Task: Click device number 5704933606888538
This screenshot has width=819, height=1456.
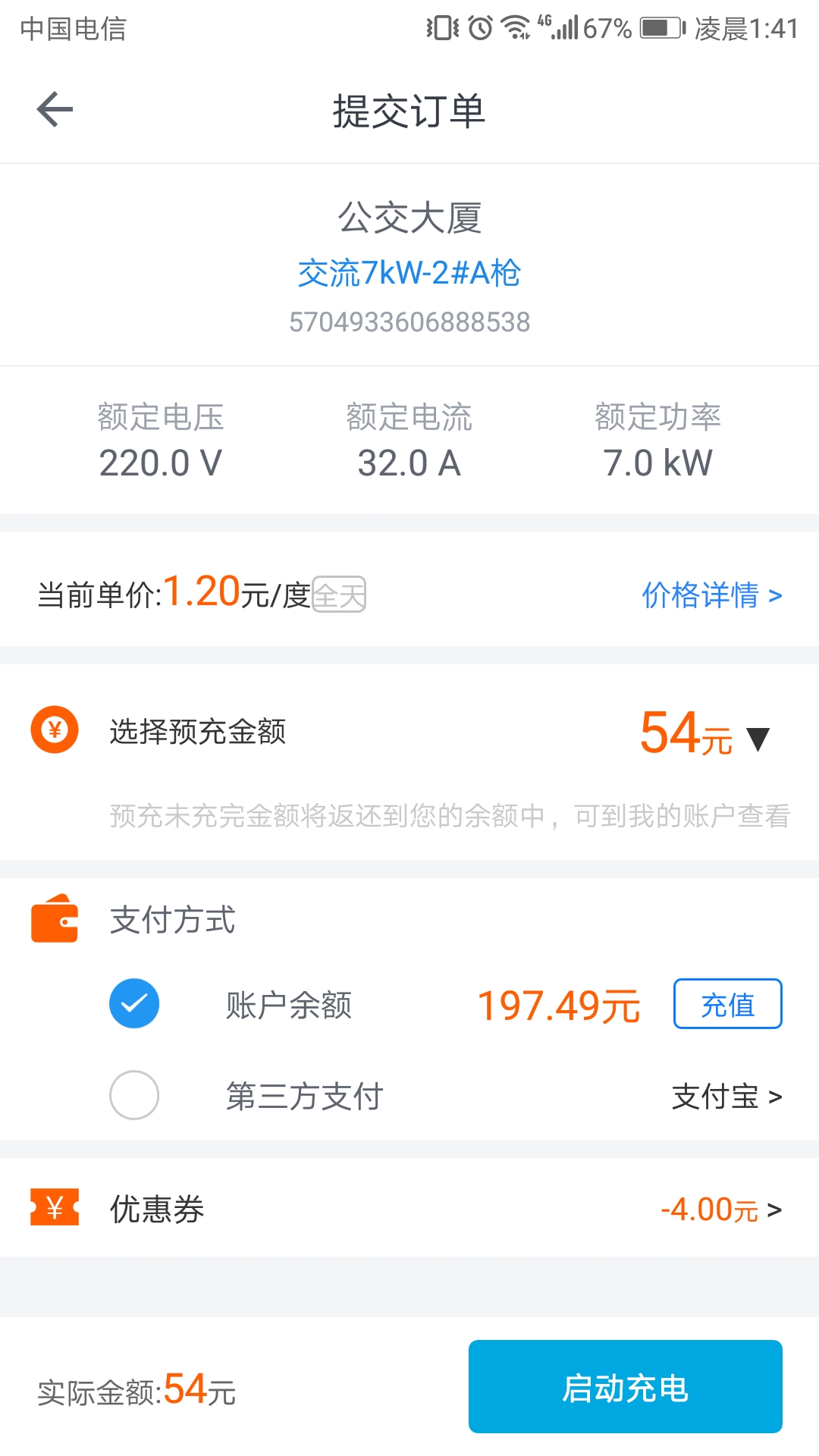Action: point(409,322)
